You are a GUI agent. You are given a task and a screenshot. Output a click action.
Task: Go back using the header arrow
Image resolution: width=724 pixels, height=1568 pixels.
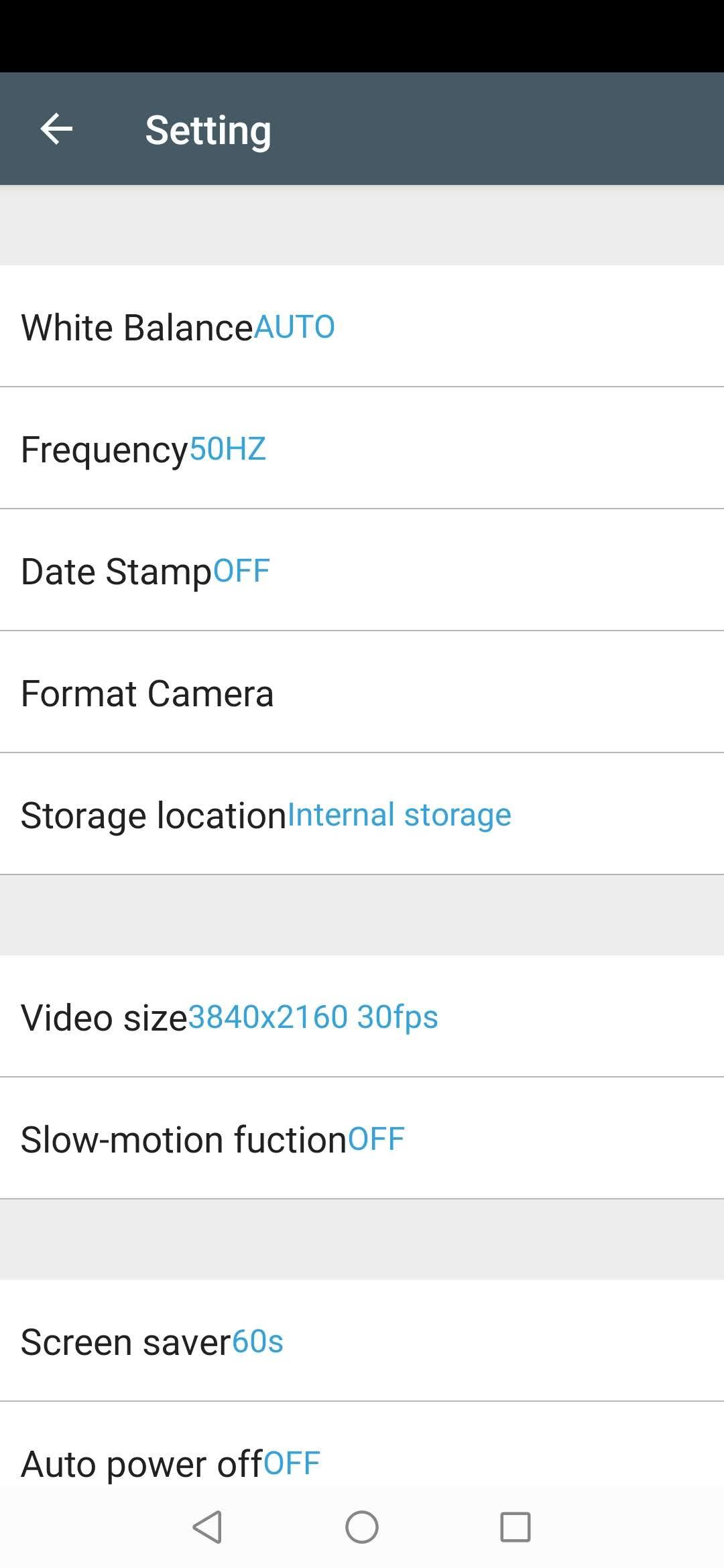click(56, 129)
